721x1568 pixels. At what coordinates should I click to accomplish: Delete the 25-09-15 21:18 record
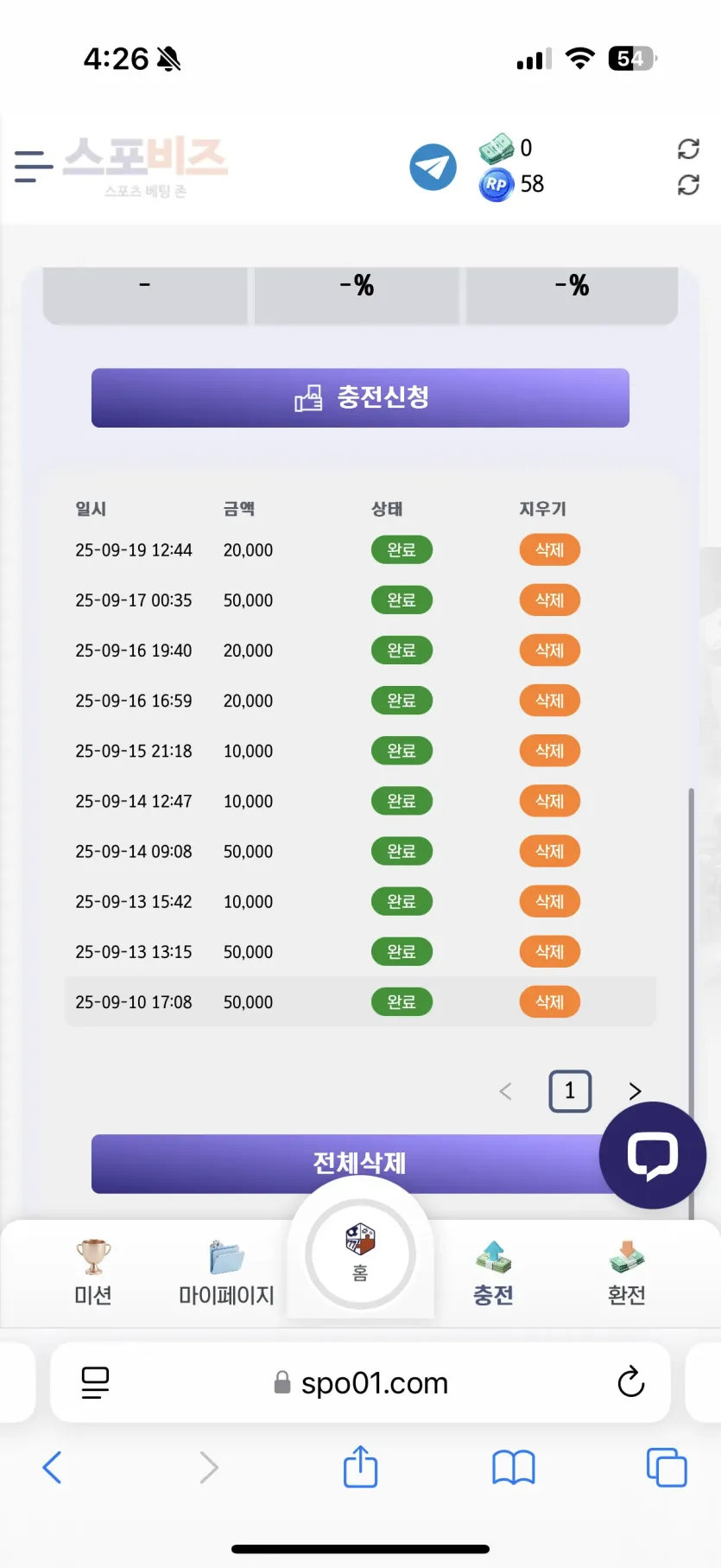click(x=549, y=751)
